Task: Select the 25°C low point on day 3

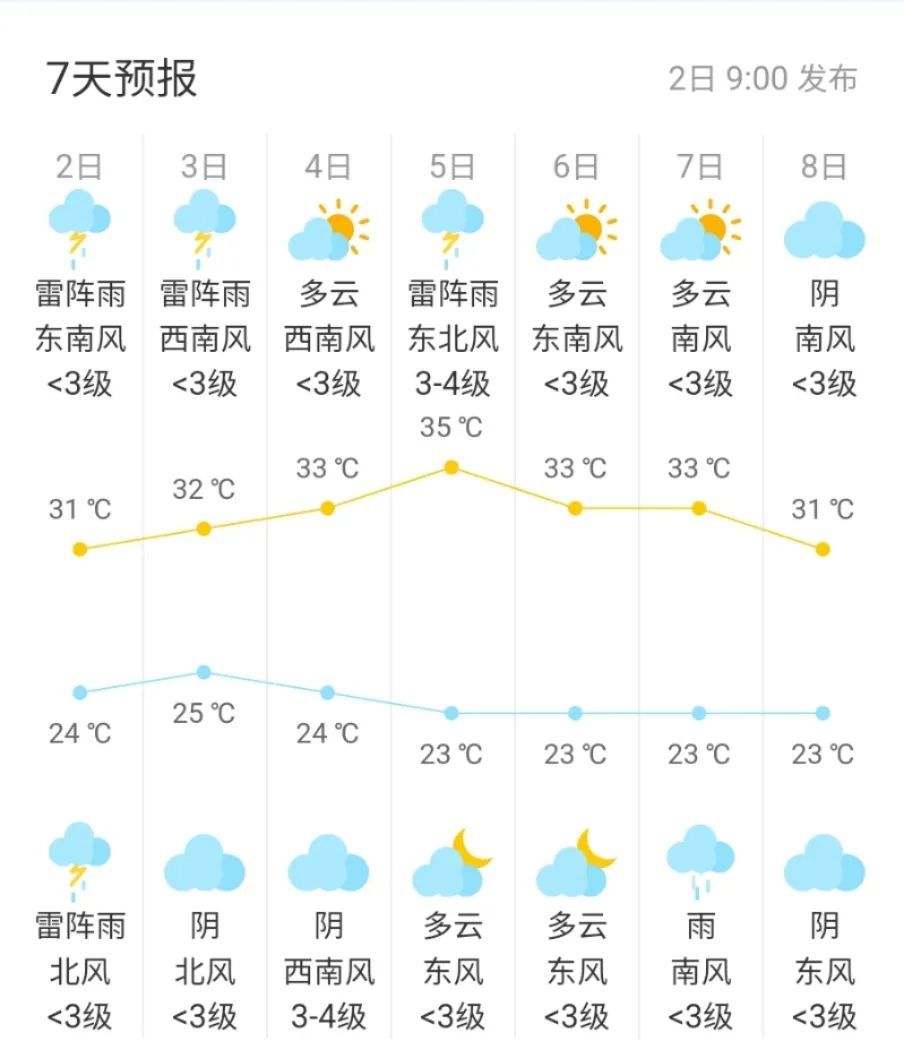Action: click(204, 671)
